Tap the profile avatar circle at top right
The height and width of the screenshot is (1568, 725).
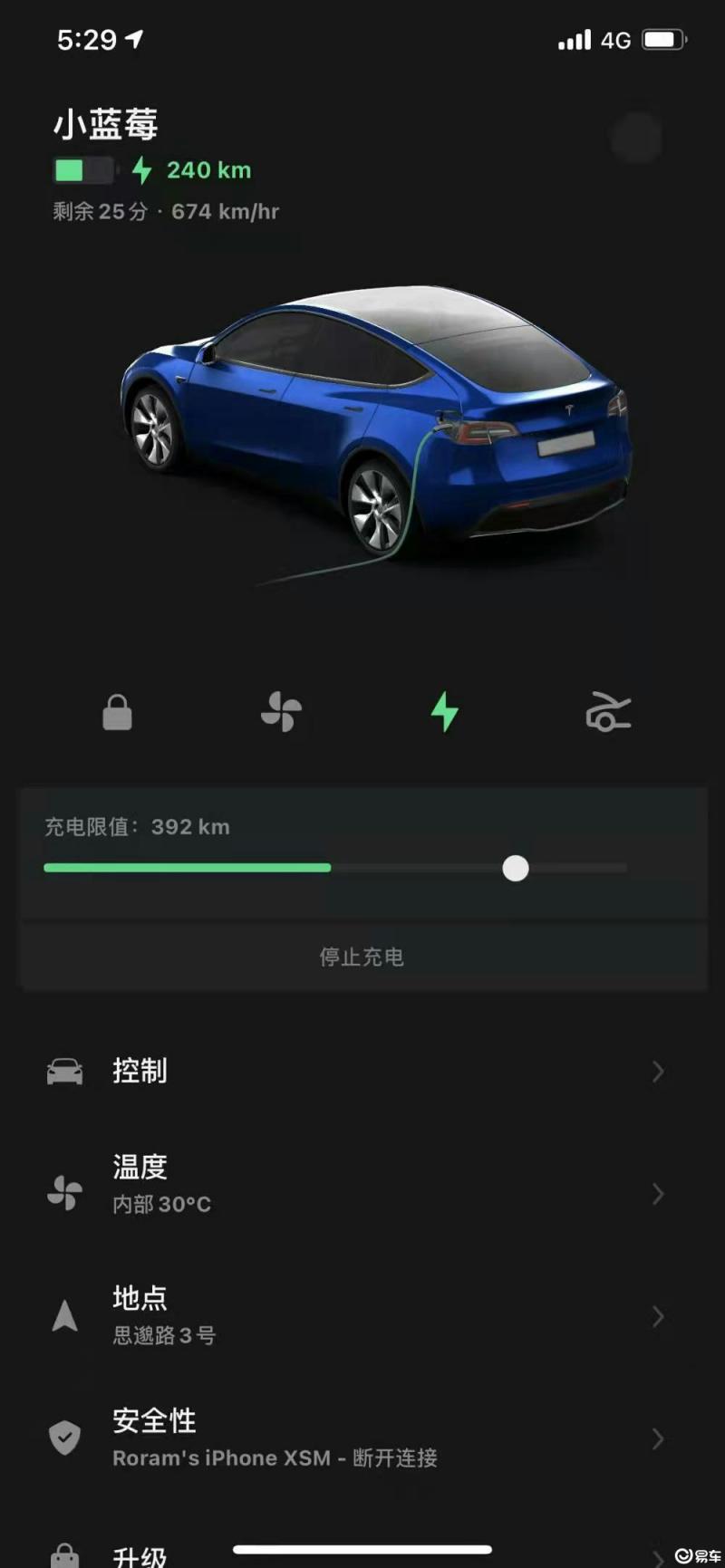pos(638,138)
